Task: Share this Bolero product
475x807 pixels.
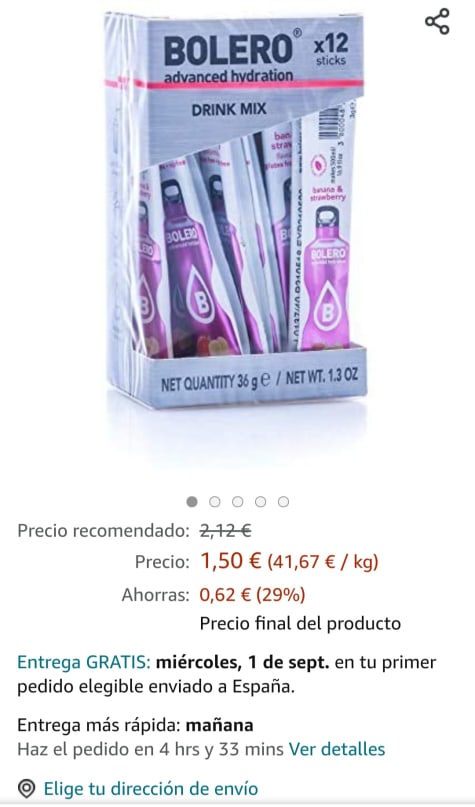Action: [x=437, y=22]
